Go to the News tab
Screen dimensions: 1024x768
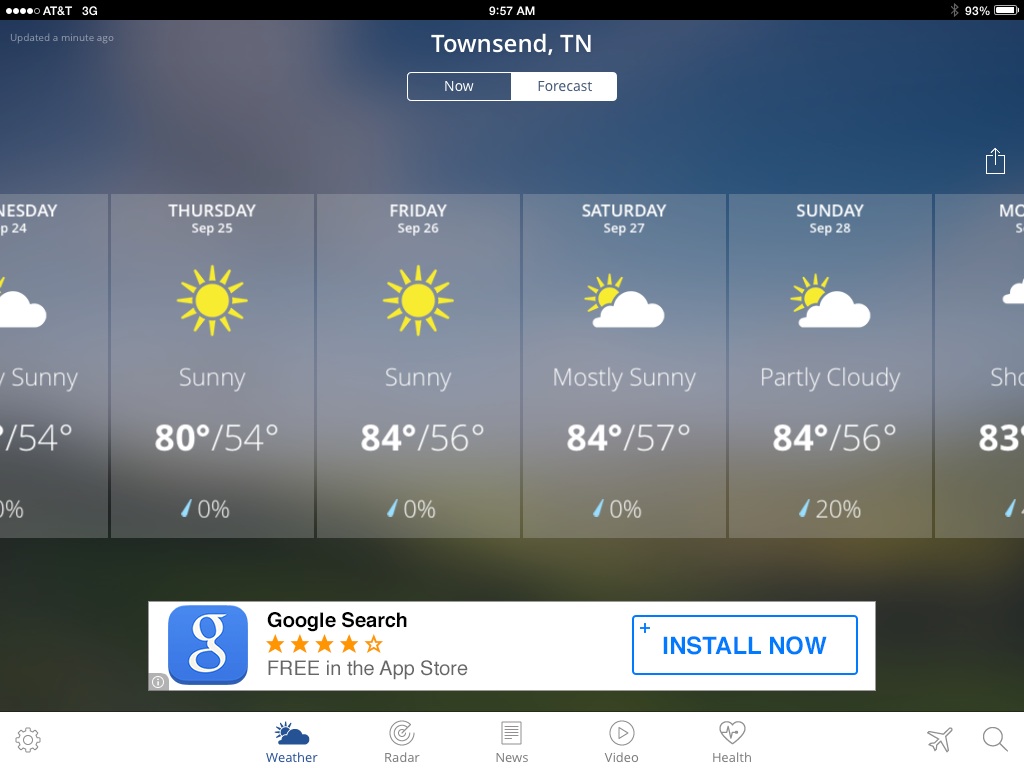(511, 742)
